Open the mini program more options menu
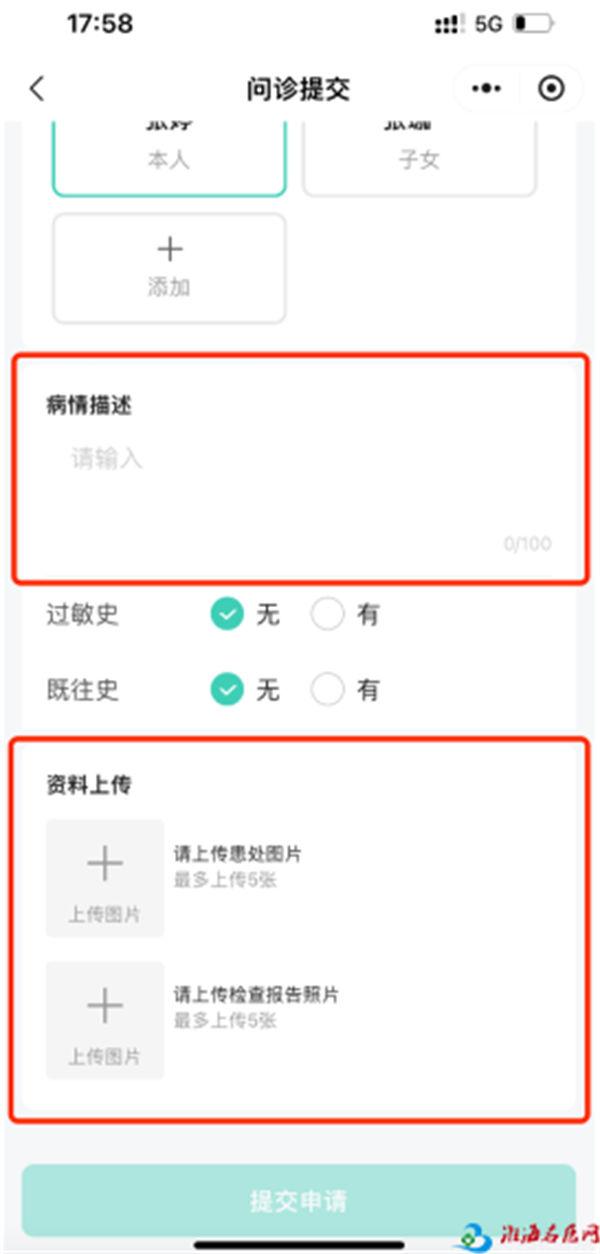 (x=487, y=89)
